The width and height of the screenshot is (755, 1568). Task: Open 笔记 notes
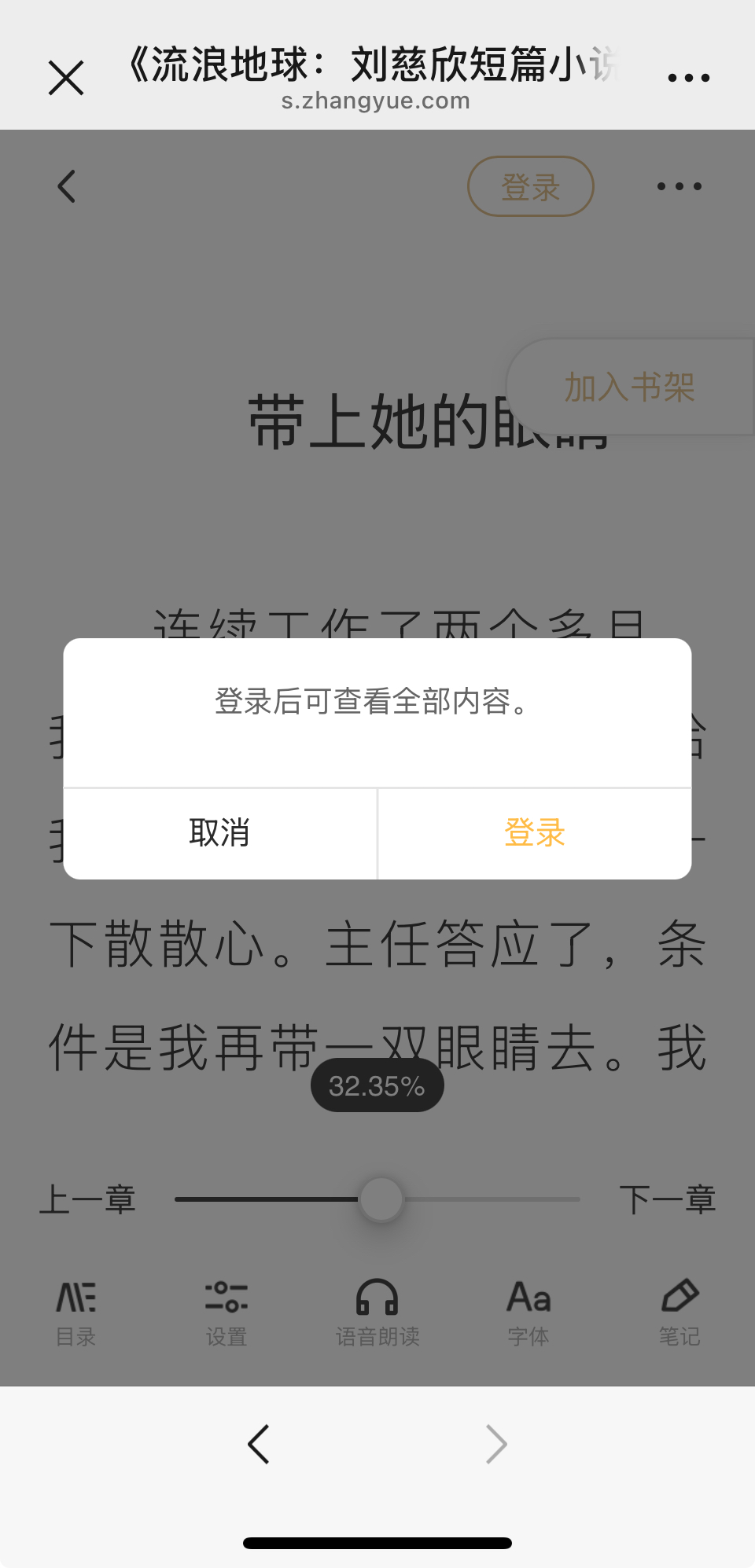coord(679,1312)
